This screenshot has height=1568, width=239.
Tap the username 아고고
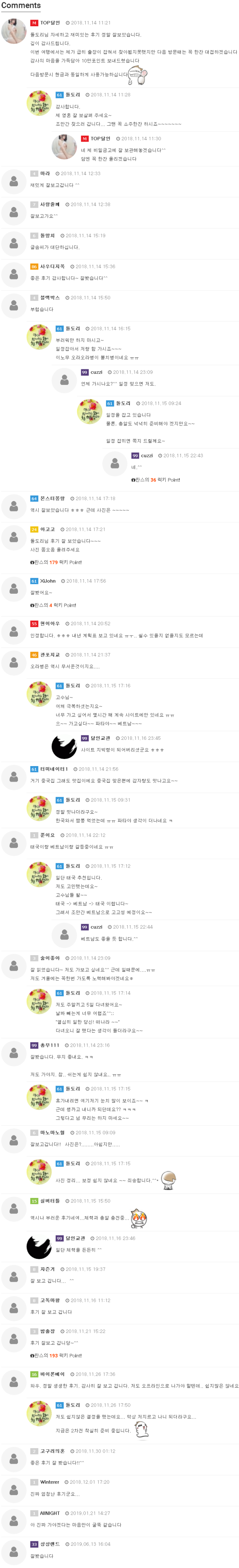pos(47,530)
